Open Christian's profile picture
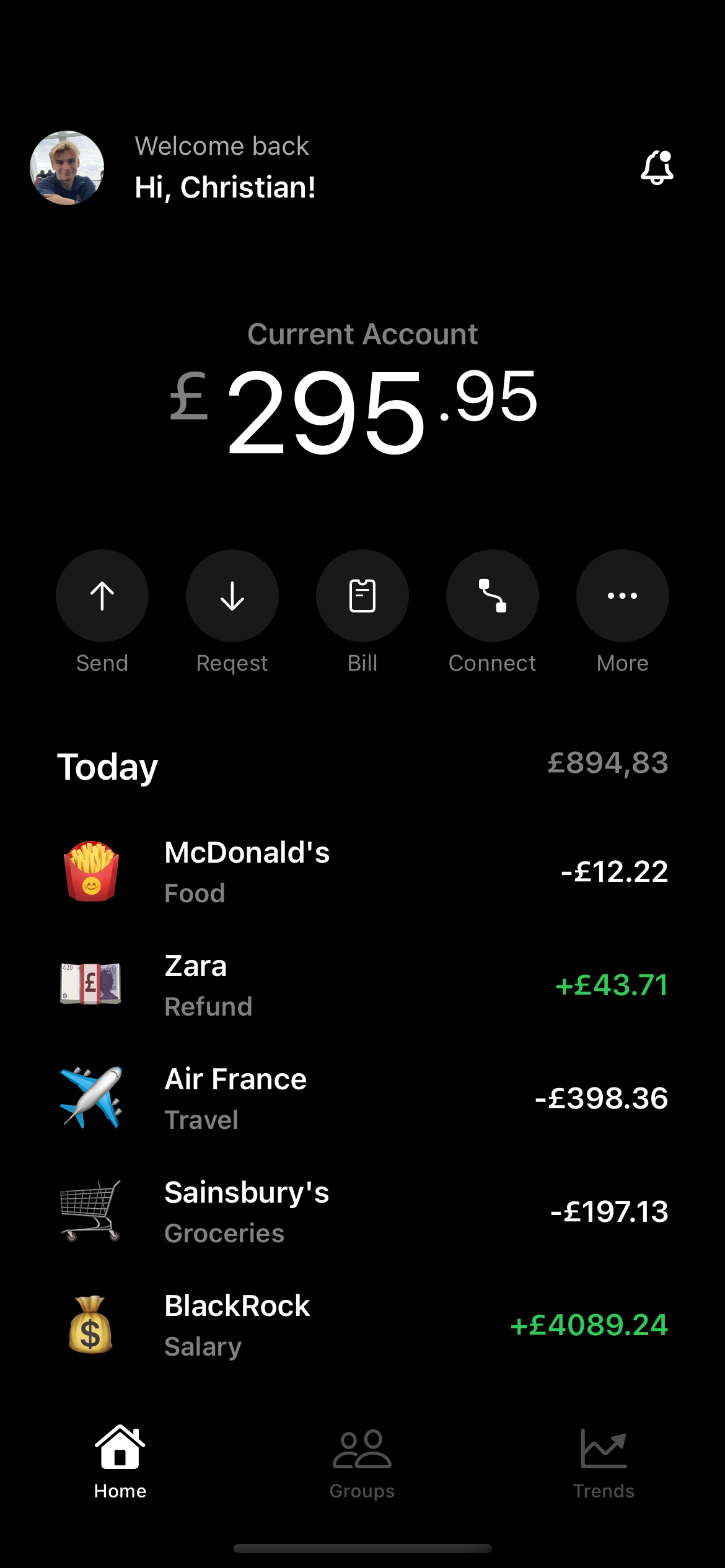 click(67, 168)
